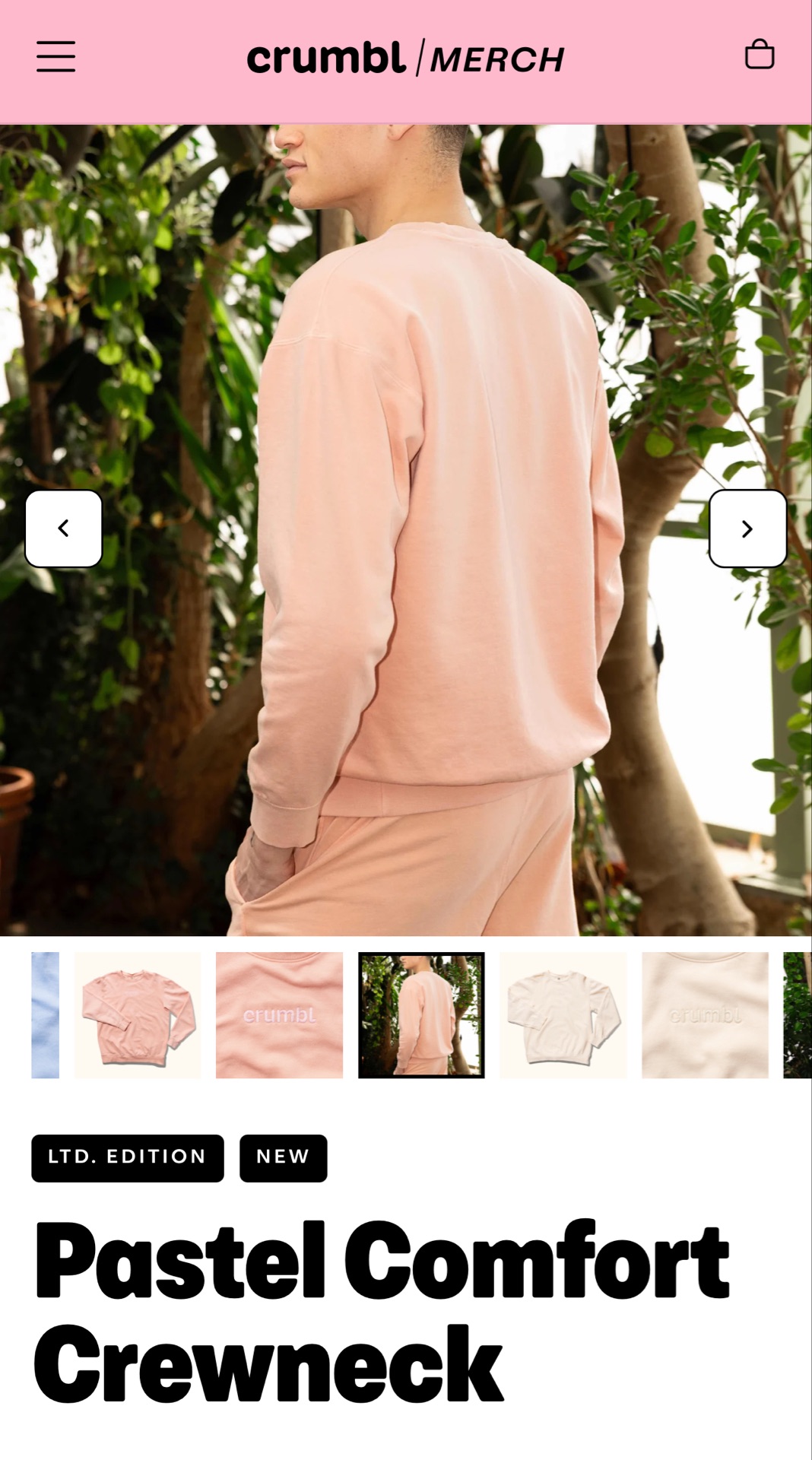Viewport: 812px width, 1460px height.
Task: Show the previous product photo
Action: 64,528
